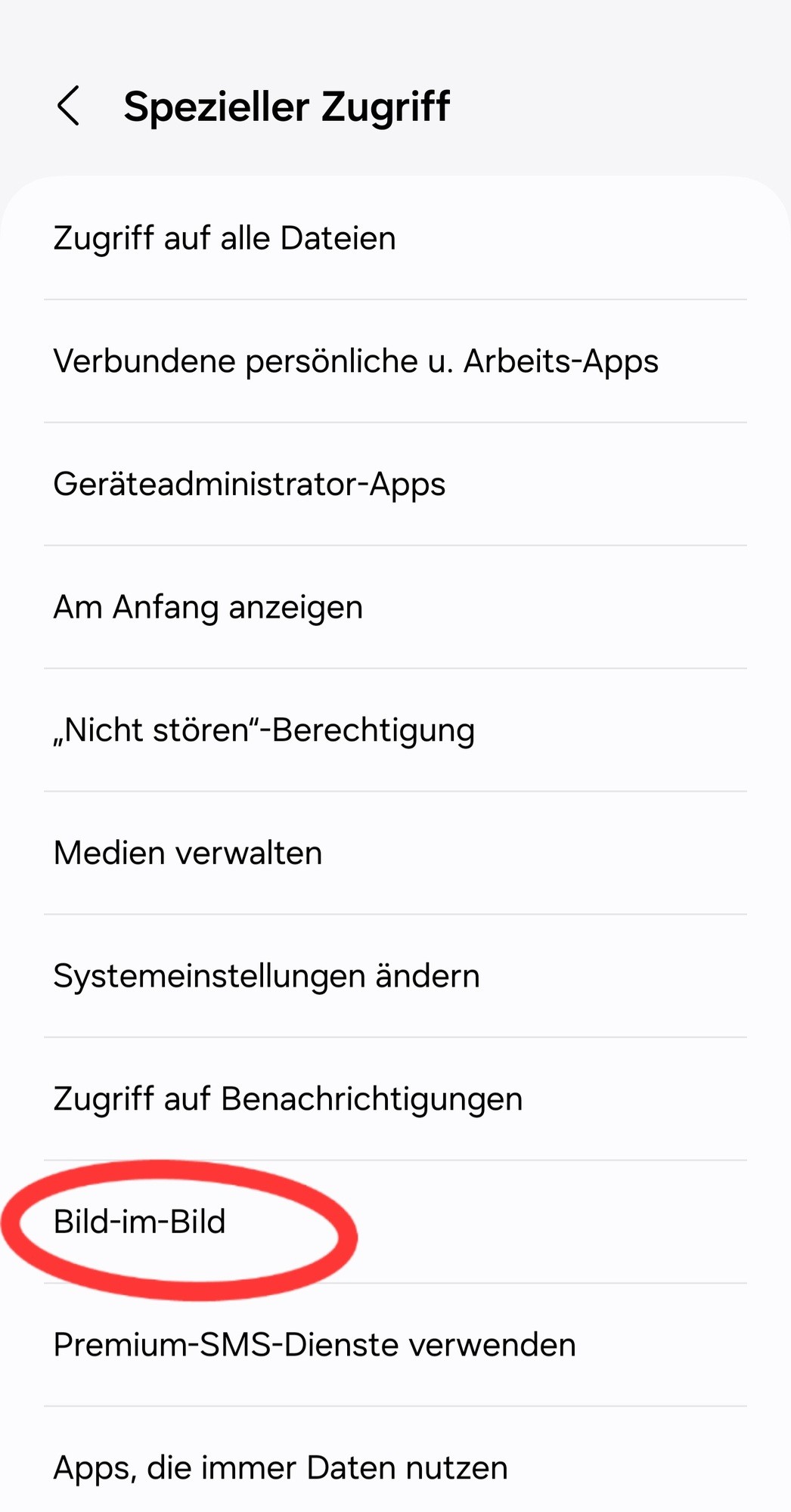Open „Nicht stören“-Berechtigung
791x1512 pixels.
[x=264, y=730]
